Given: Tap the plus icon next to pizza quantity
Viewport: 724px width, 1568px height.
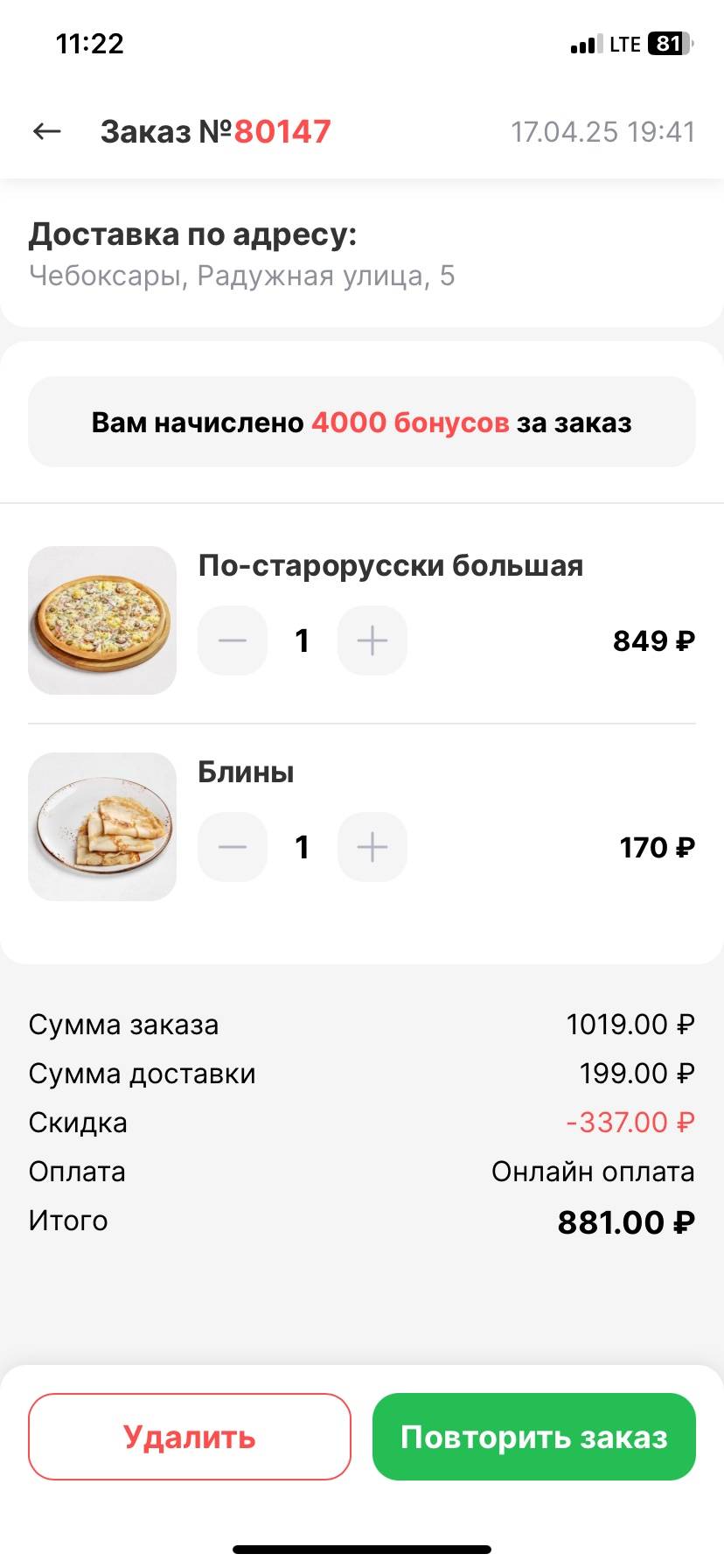Looking at the screenshot, I should 372,640.
